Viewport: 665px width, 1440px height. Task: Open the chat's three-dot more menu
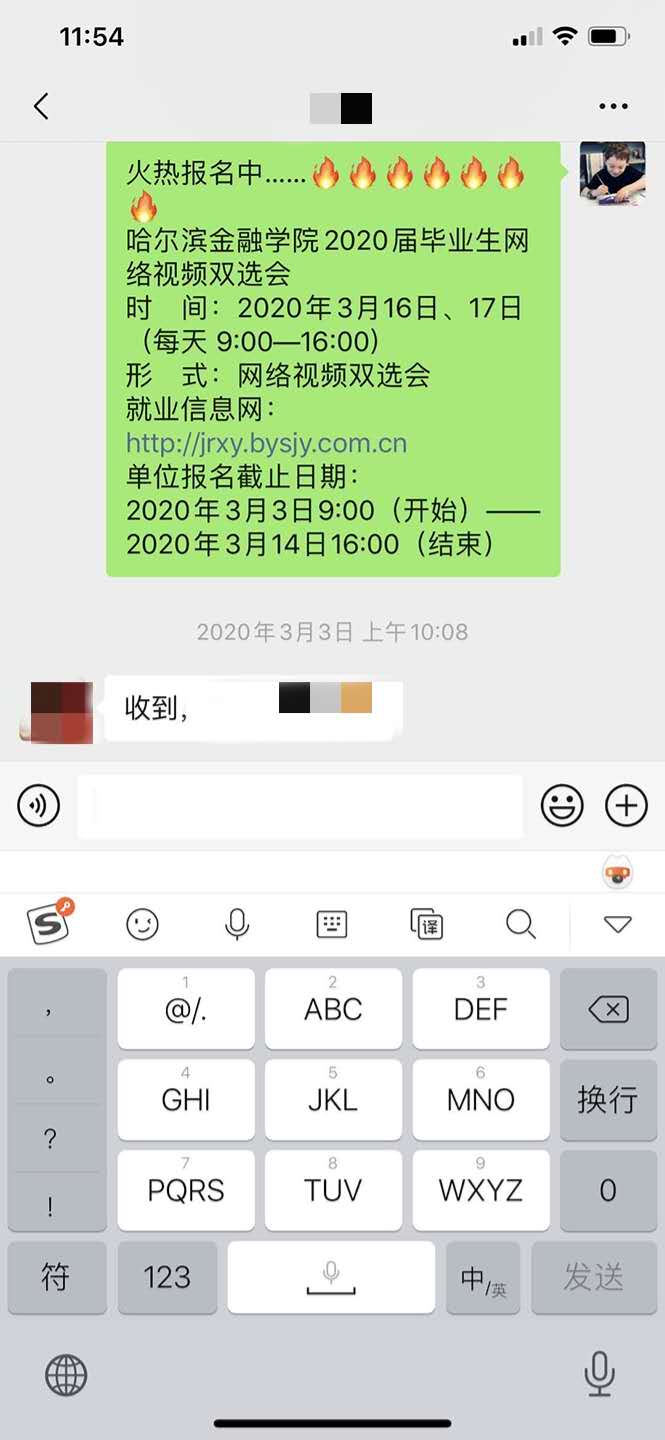click(613, 107)
